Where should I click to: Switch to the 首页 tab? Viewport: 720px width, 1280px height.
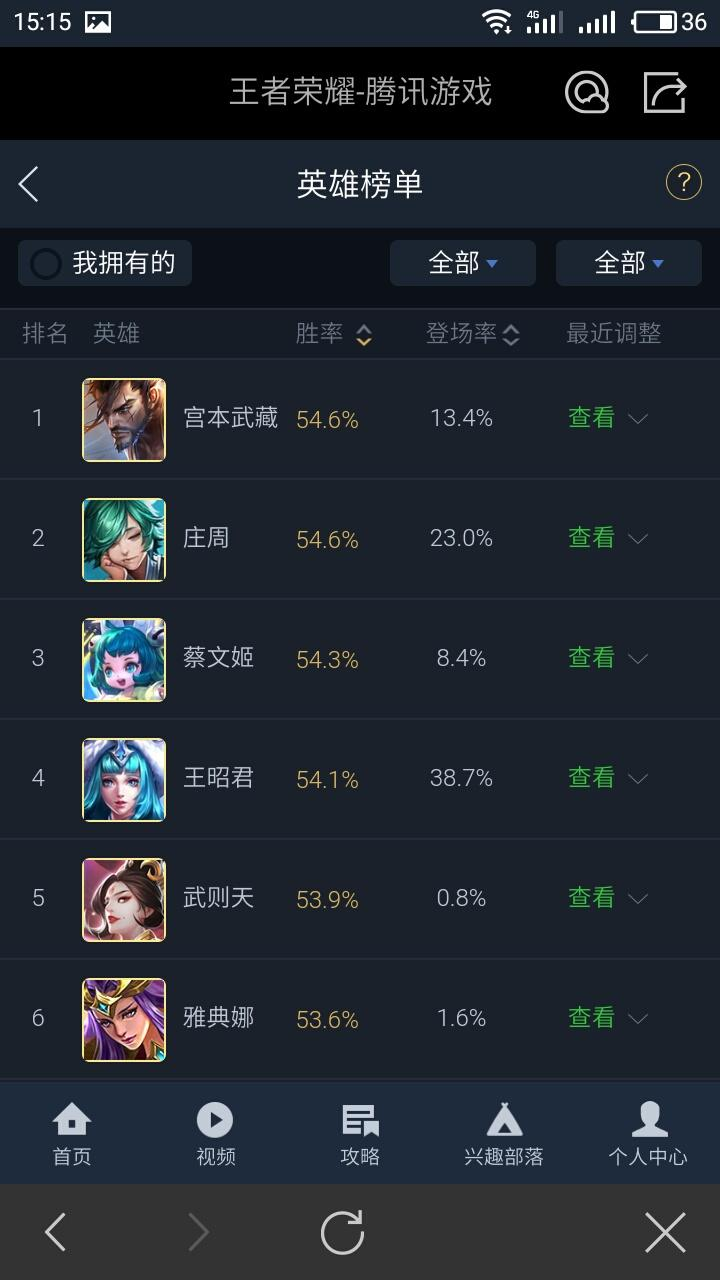tap(72, 1134)
